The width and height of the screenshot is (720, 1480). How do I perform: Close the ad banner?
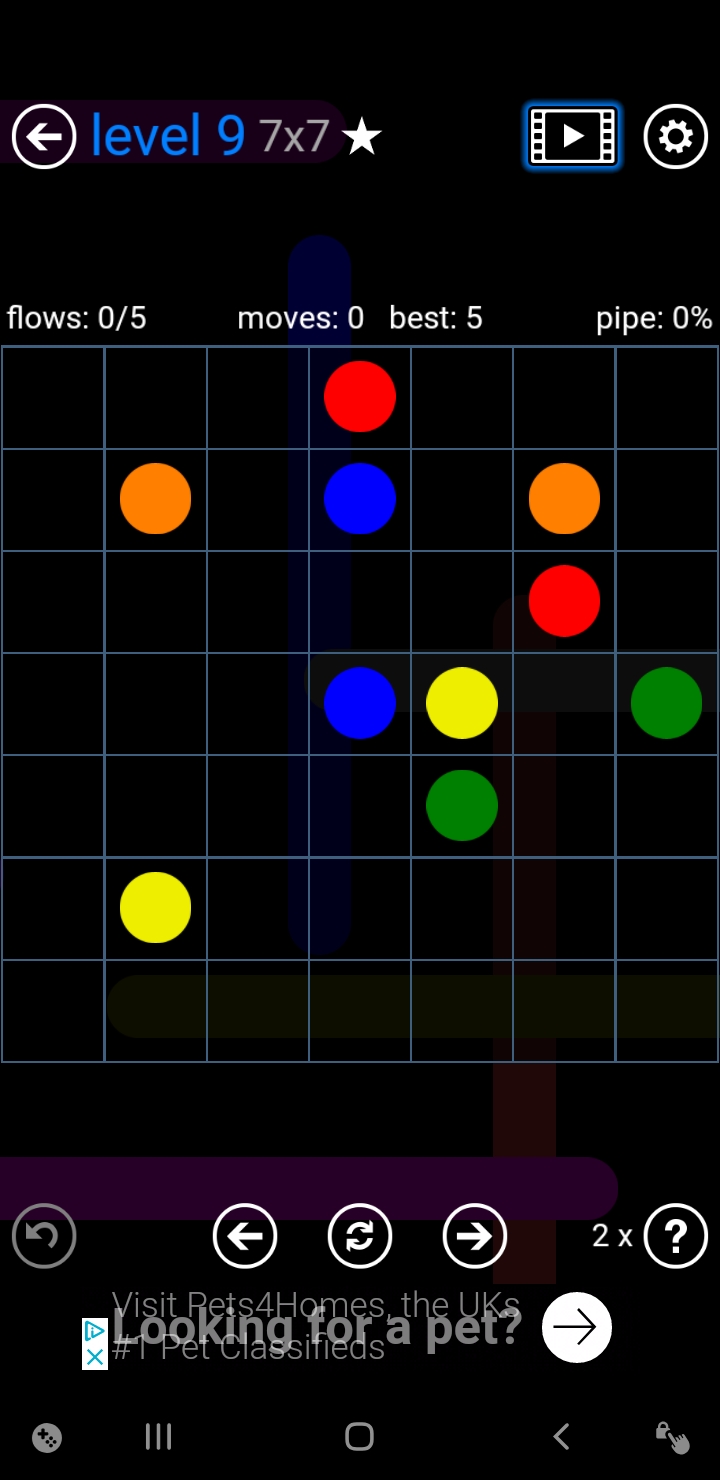click(94, 1357)
